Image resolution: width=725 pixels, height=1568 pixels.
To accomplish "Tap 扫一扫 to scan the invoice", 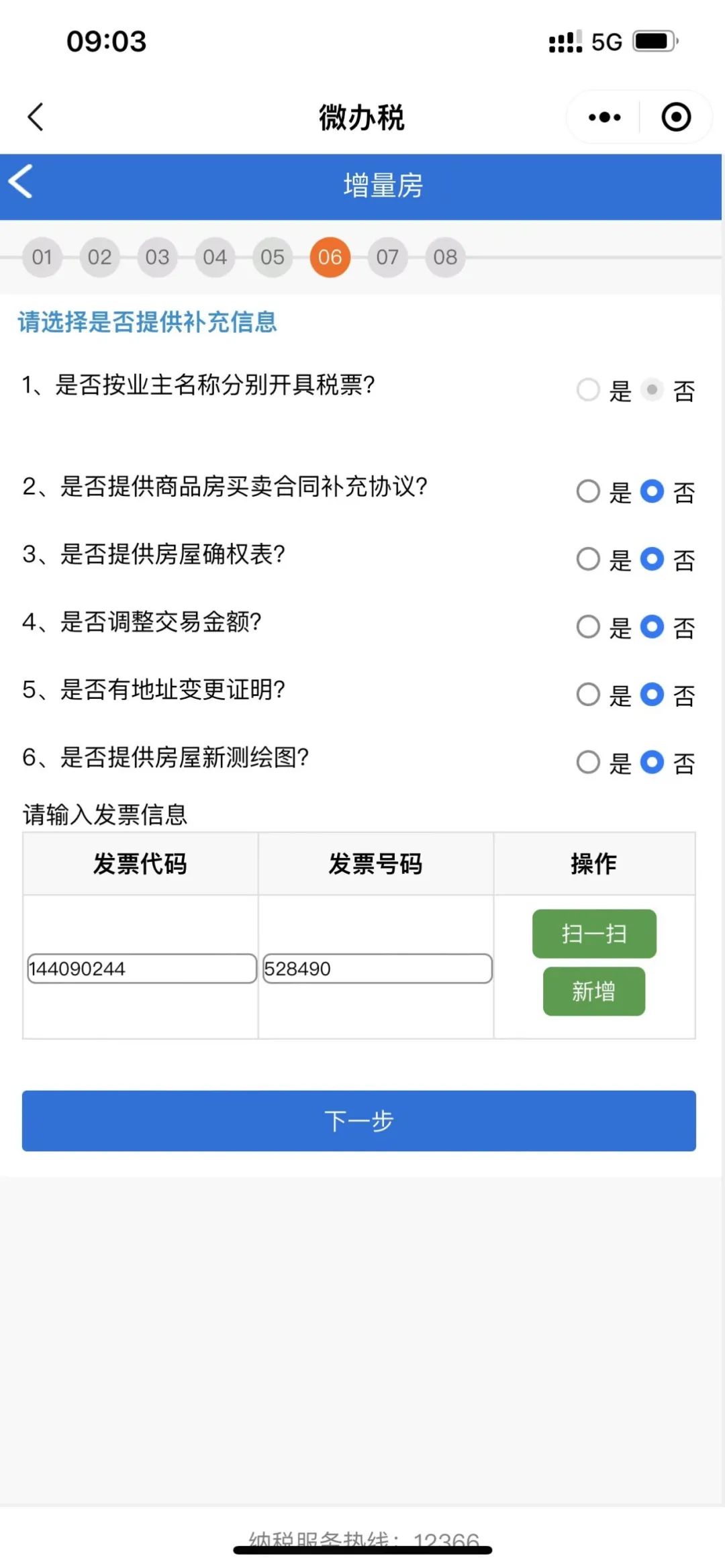I will 594,934.
